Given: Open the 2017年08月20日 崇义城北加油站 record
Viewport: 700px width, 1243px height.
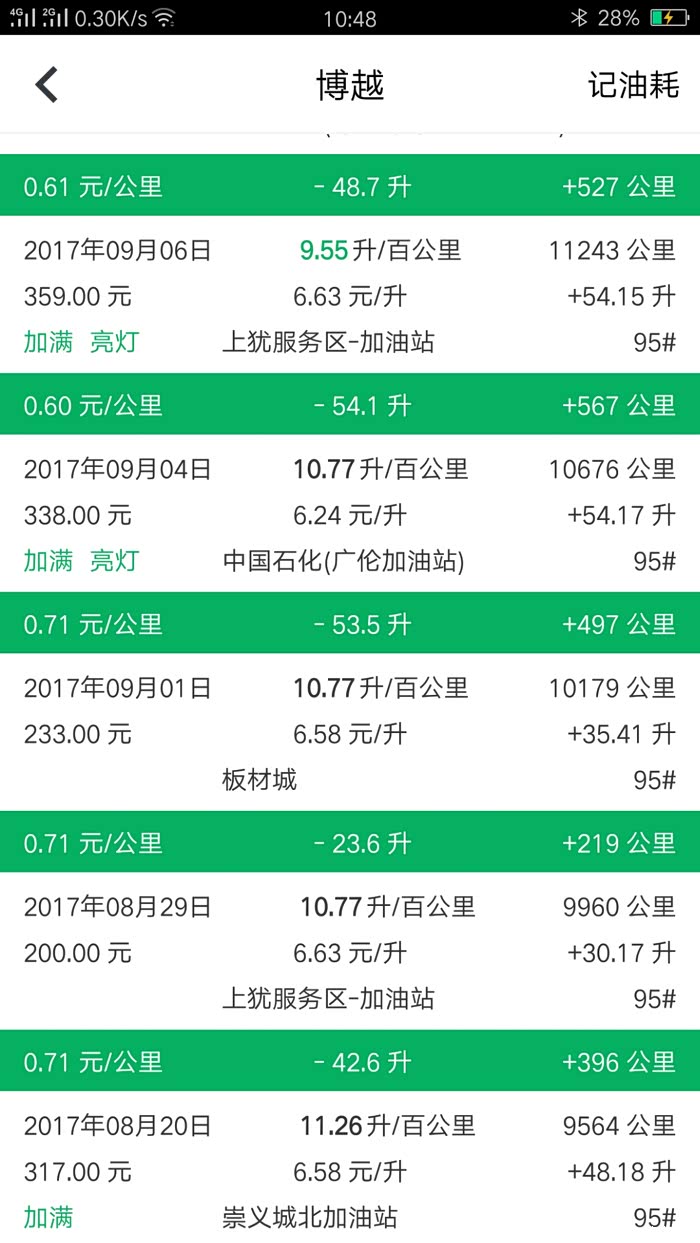Looking at the screenshot, I should tap(350, 1171).
